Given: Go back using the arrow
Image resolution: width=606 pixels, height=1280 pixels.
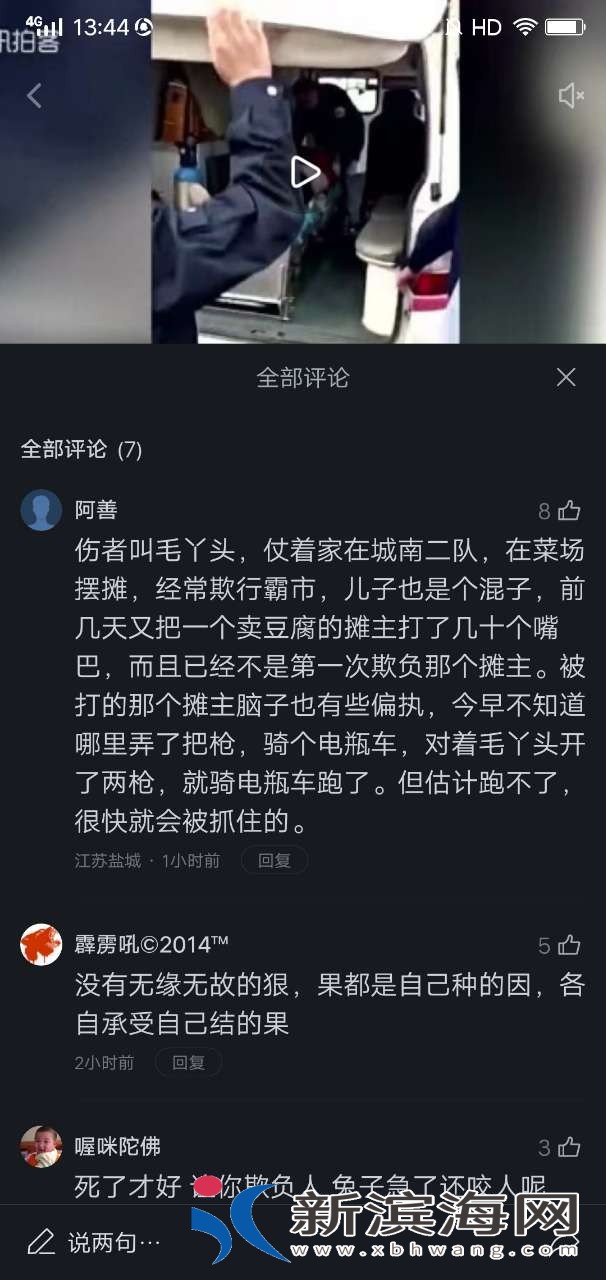Looking at the screenshot, I should 34,96.
